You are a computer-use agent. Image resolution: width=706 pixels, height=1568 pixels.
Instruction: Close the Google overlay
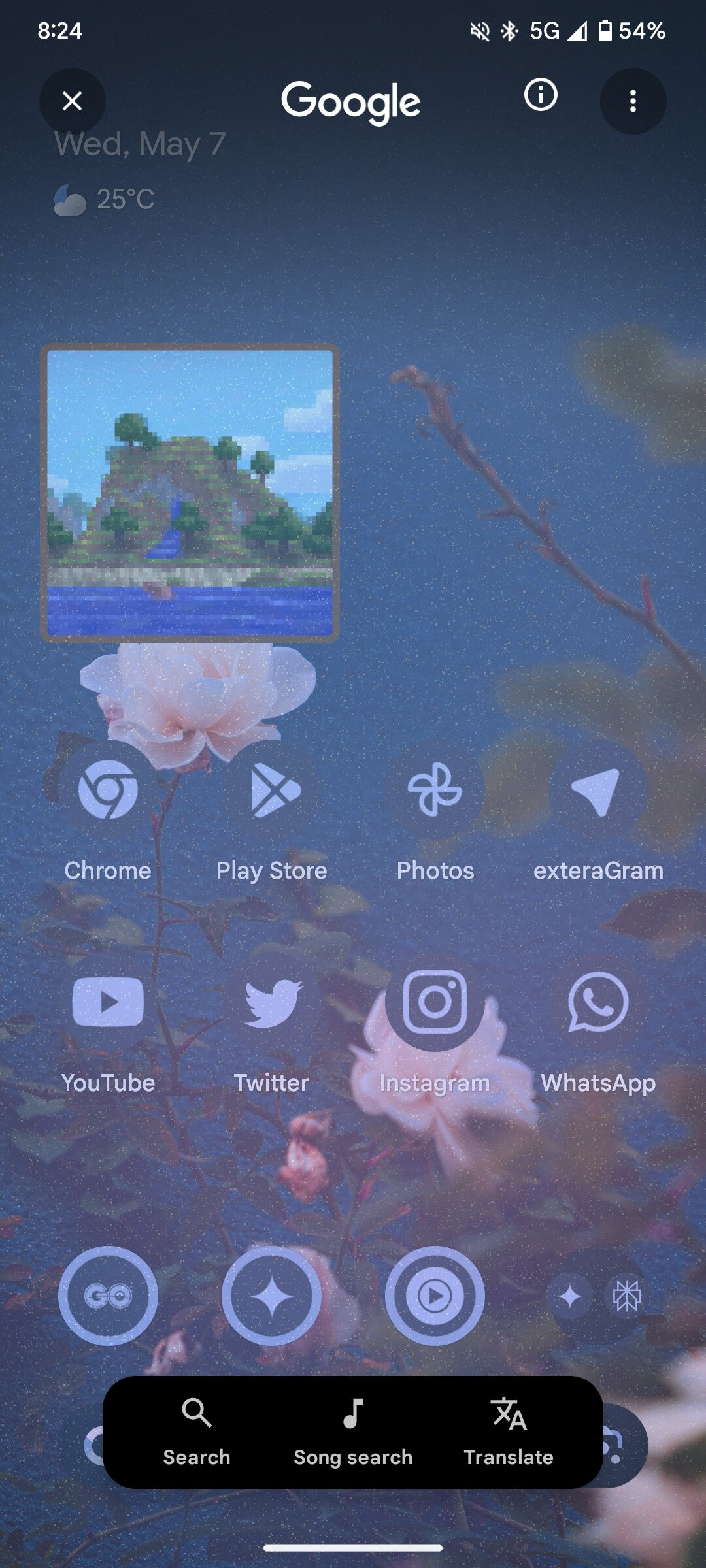click(72, 101)
